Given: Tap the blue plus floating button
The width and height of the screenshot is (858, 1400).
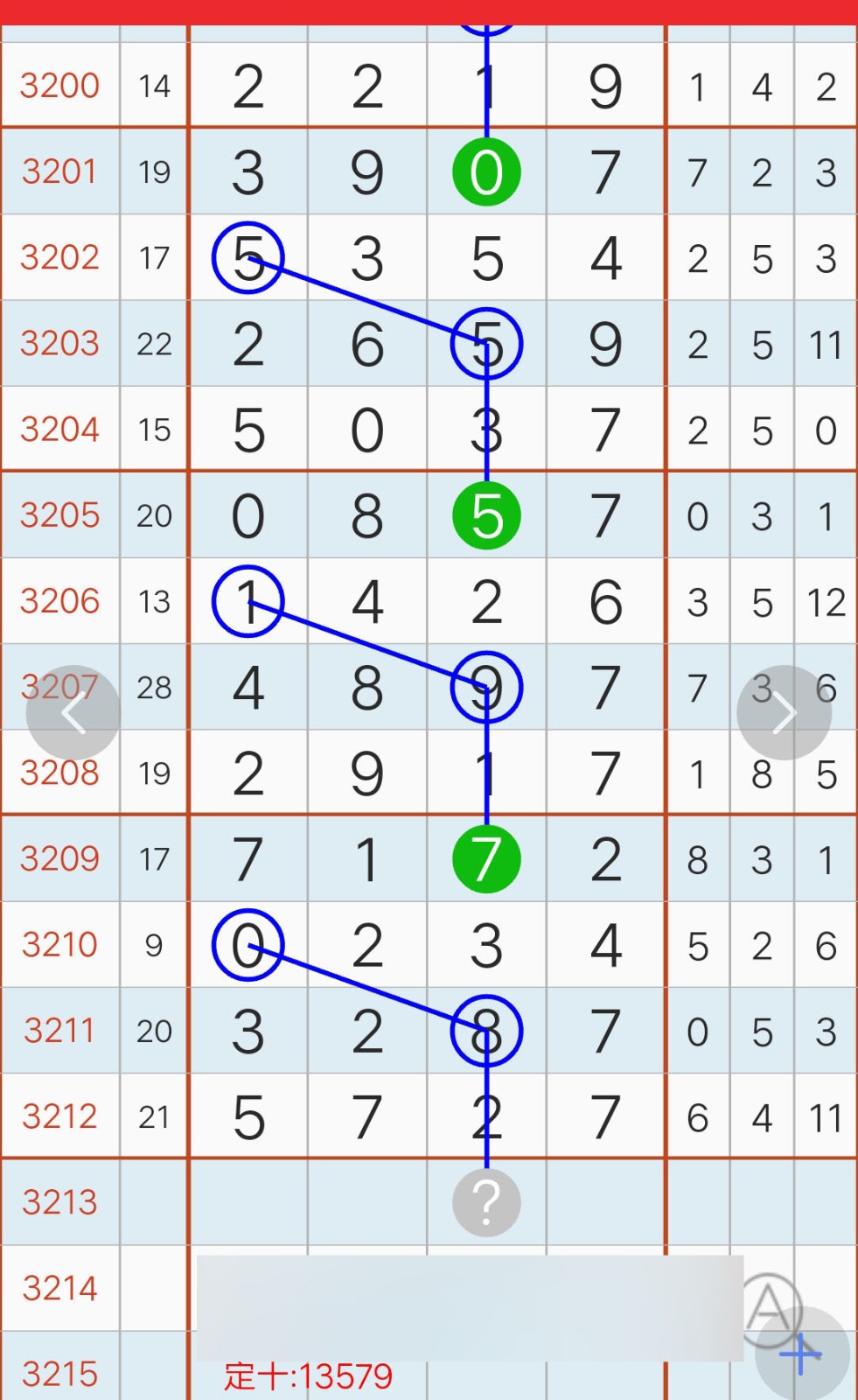Looking at the screenshot, I should (801, 1354).
